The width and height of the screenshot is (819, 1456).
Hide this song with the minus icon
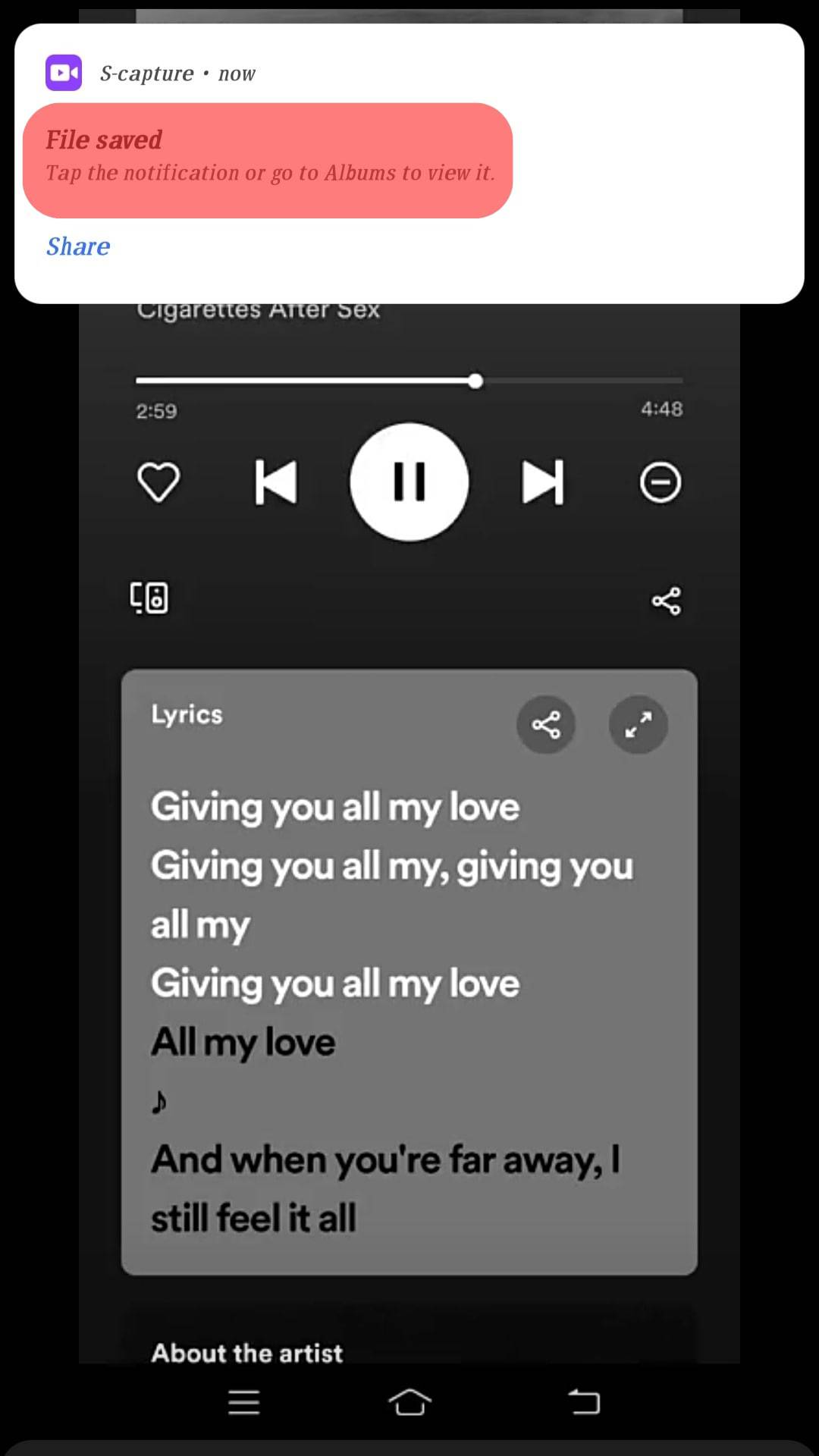[x=661, y=482]
